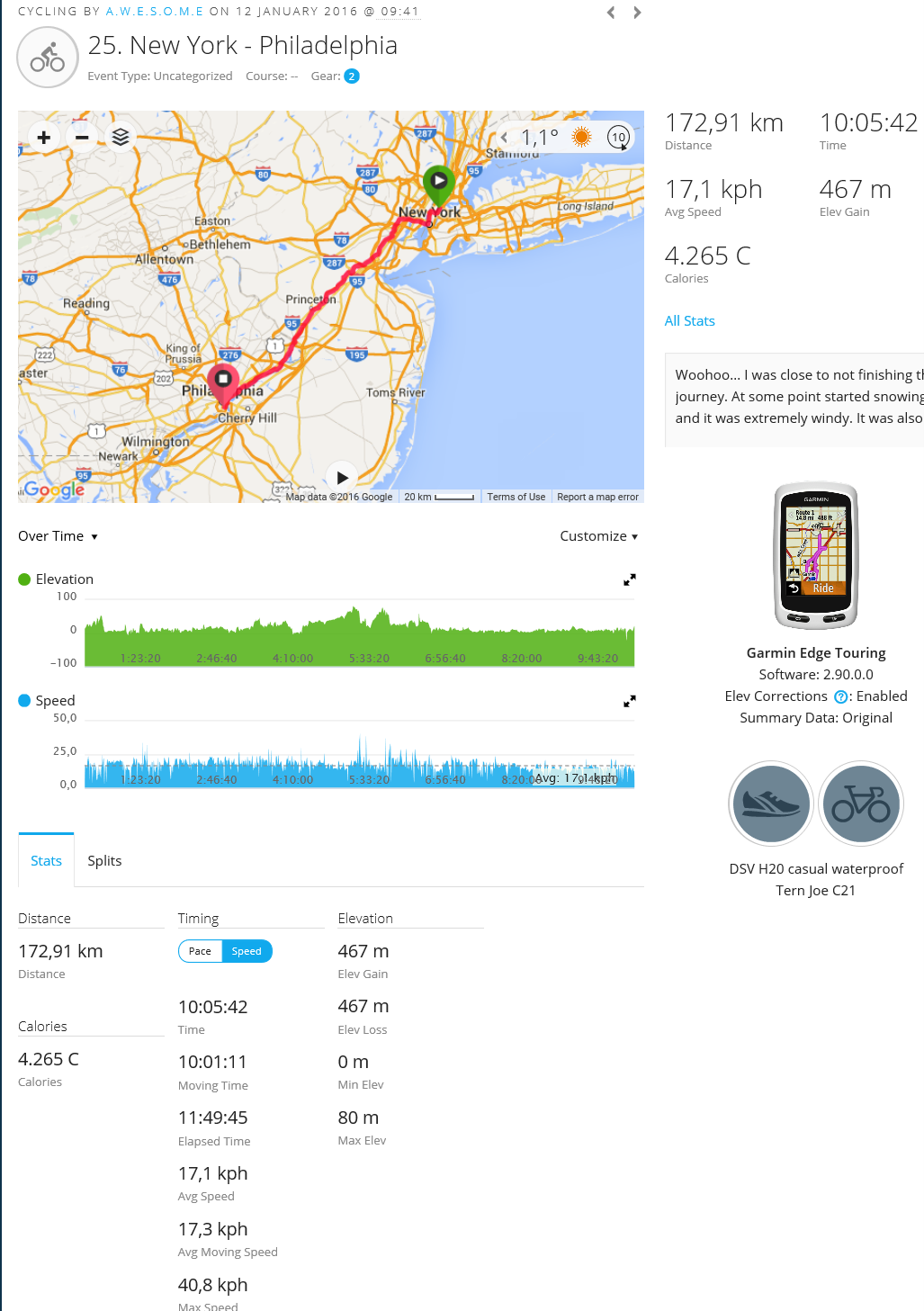Expand the Elevation chart

[x=630, y=580]
